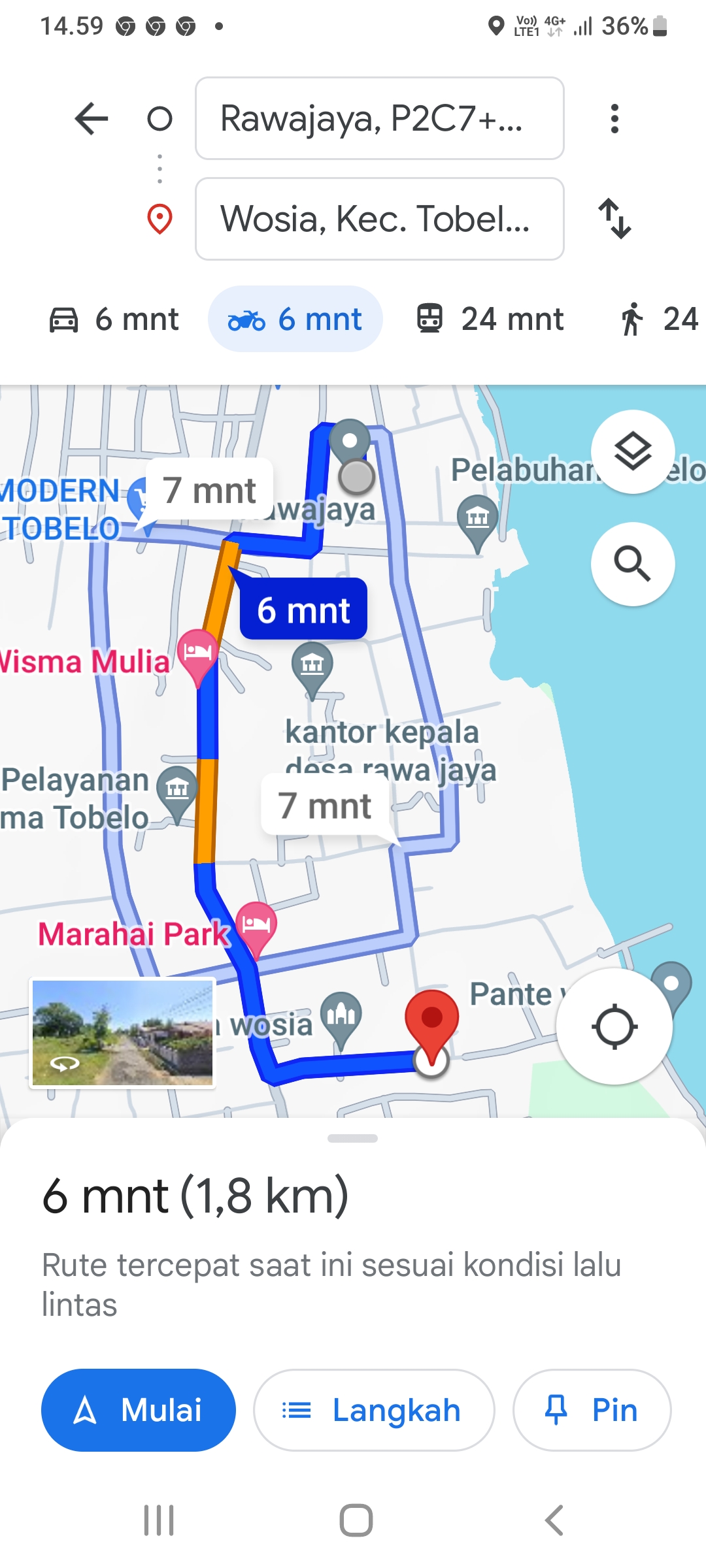The height and width of the screenshot is (1568, 706).
Task: Switch to car travel mode
Action: [x=114, y=319]
